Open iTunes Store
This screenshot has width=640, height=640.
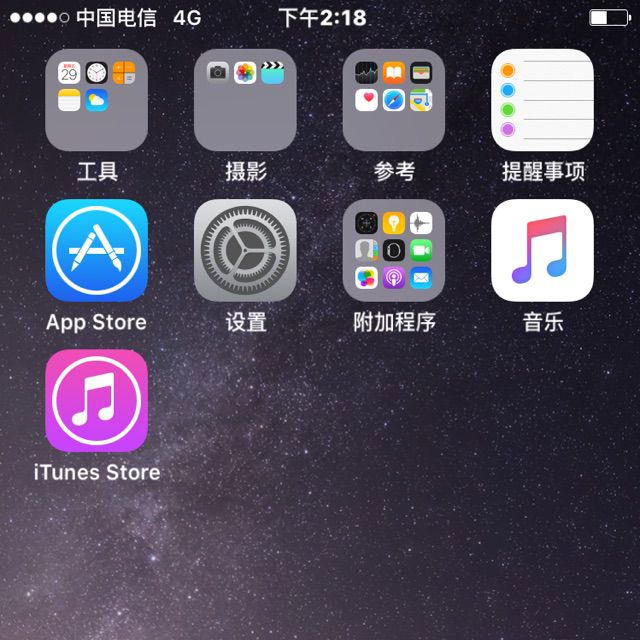click(96, 400)
